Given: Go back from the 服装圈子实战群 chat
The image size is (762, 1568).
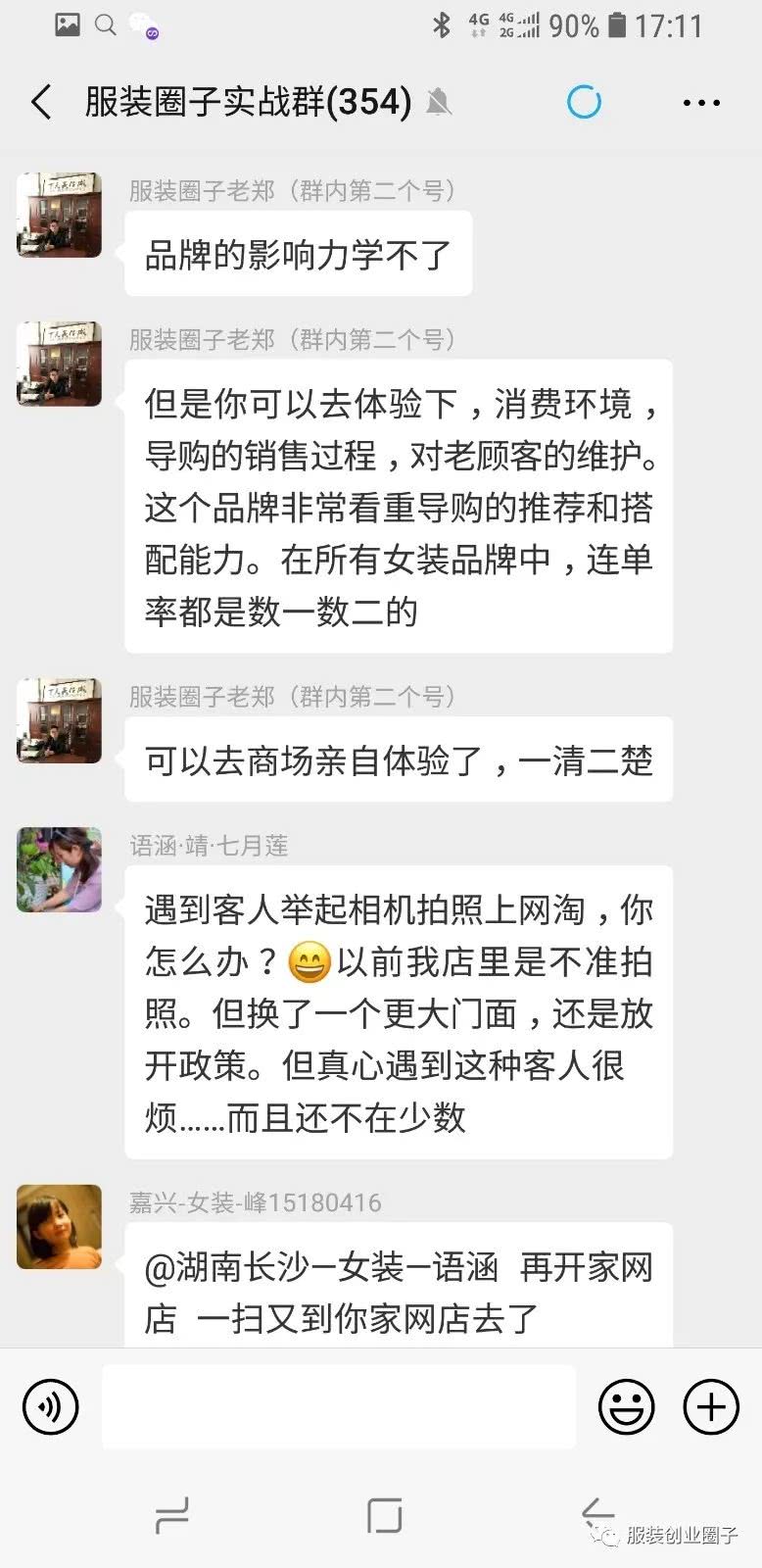Looking at the screenshot, I should [x=41, y=102].
